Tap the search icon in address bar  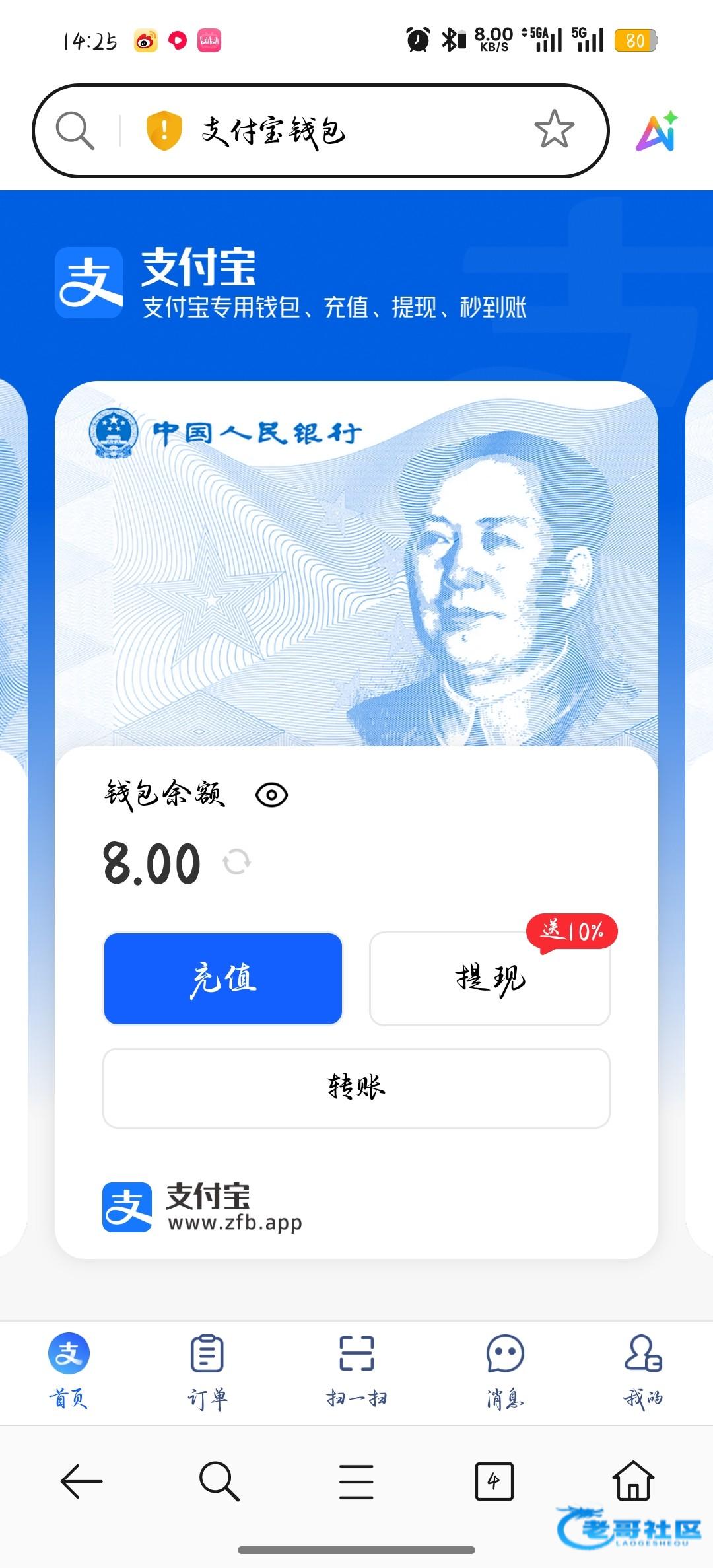pos(75,130)
